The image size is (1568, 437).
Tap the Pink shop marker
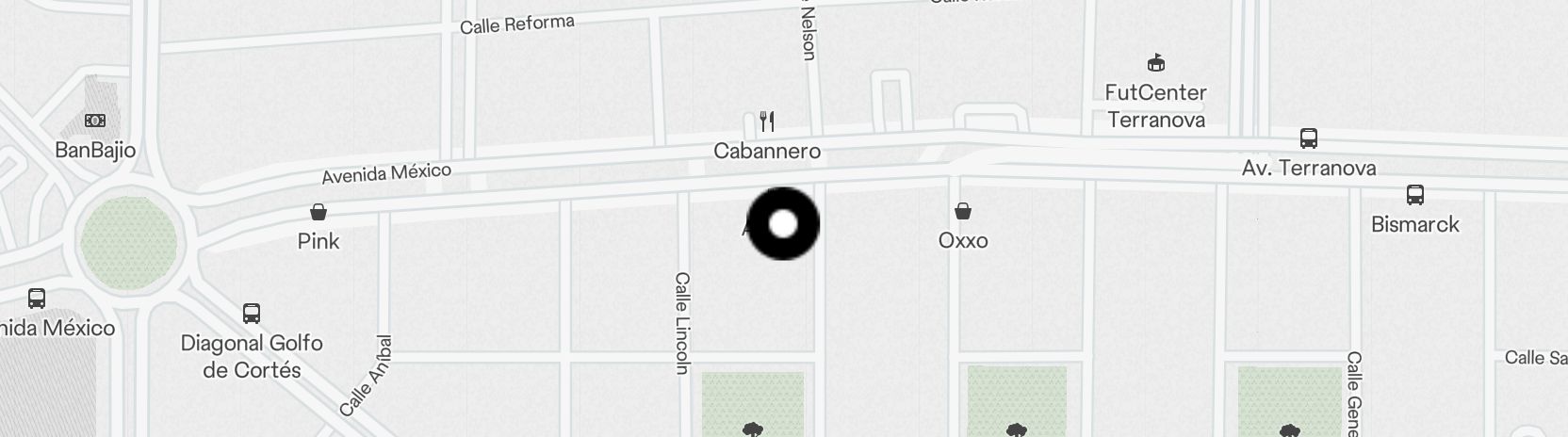click(318, 212)
